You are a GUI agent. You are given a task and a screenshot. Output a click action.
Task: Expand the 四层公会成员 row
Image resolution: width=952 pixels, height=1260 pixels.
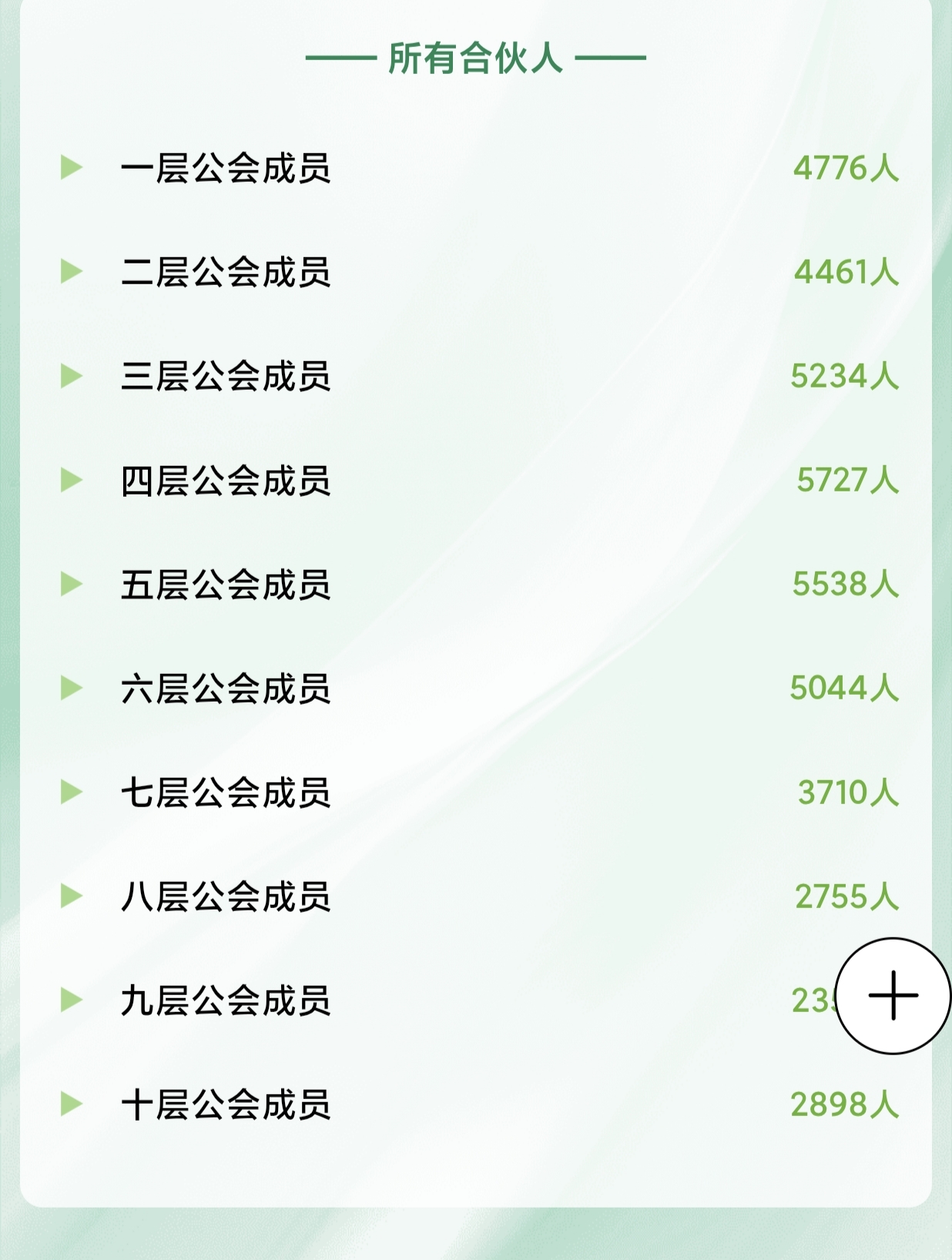72,480
